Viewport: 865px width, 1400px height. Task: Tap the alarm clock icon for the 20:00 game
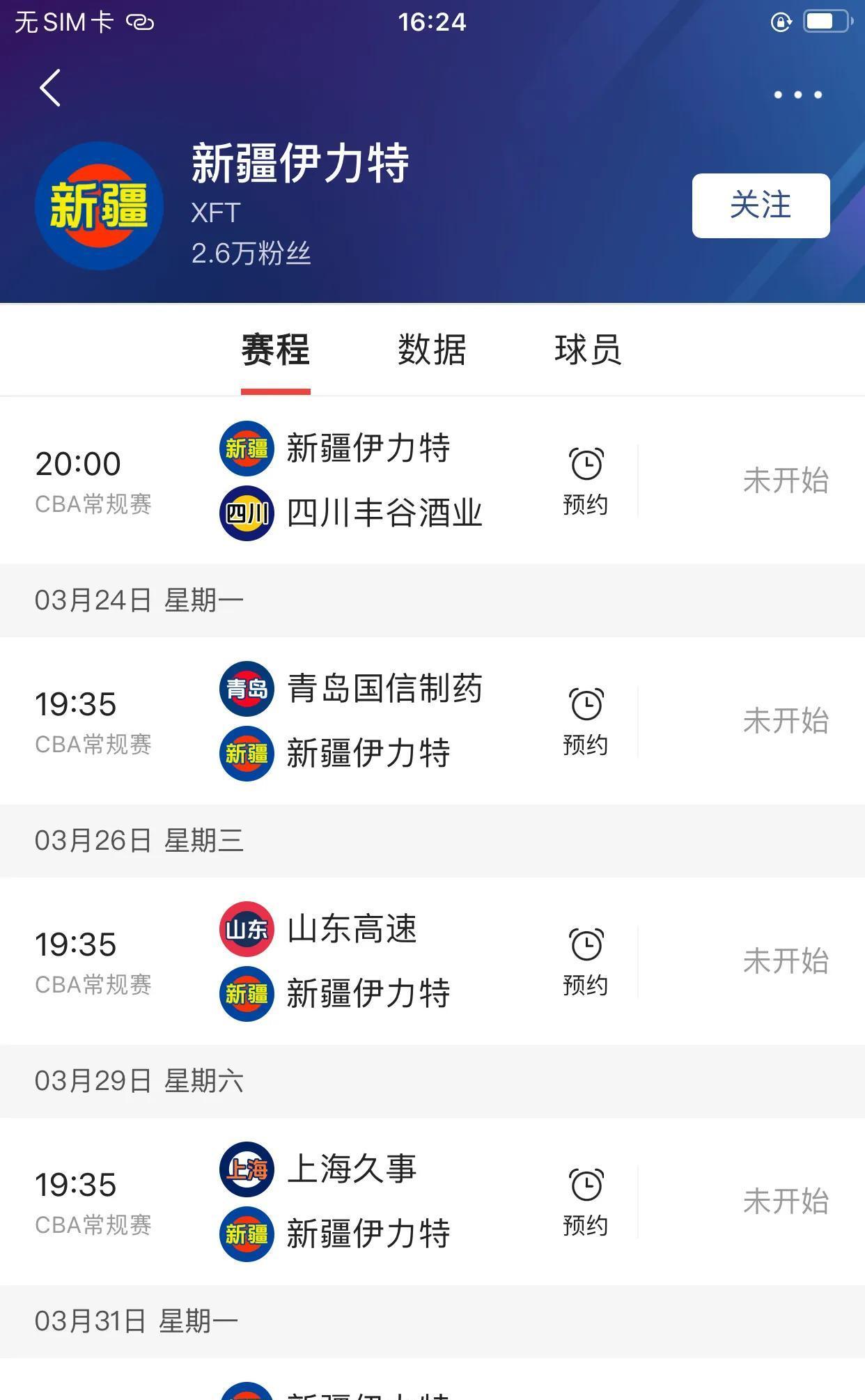[x=586, y=462]
